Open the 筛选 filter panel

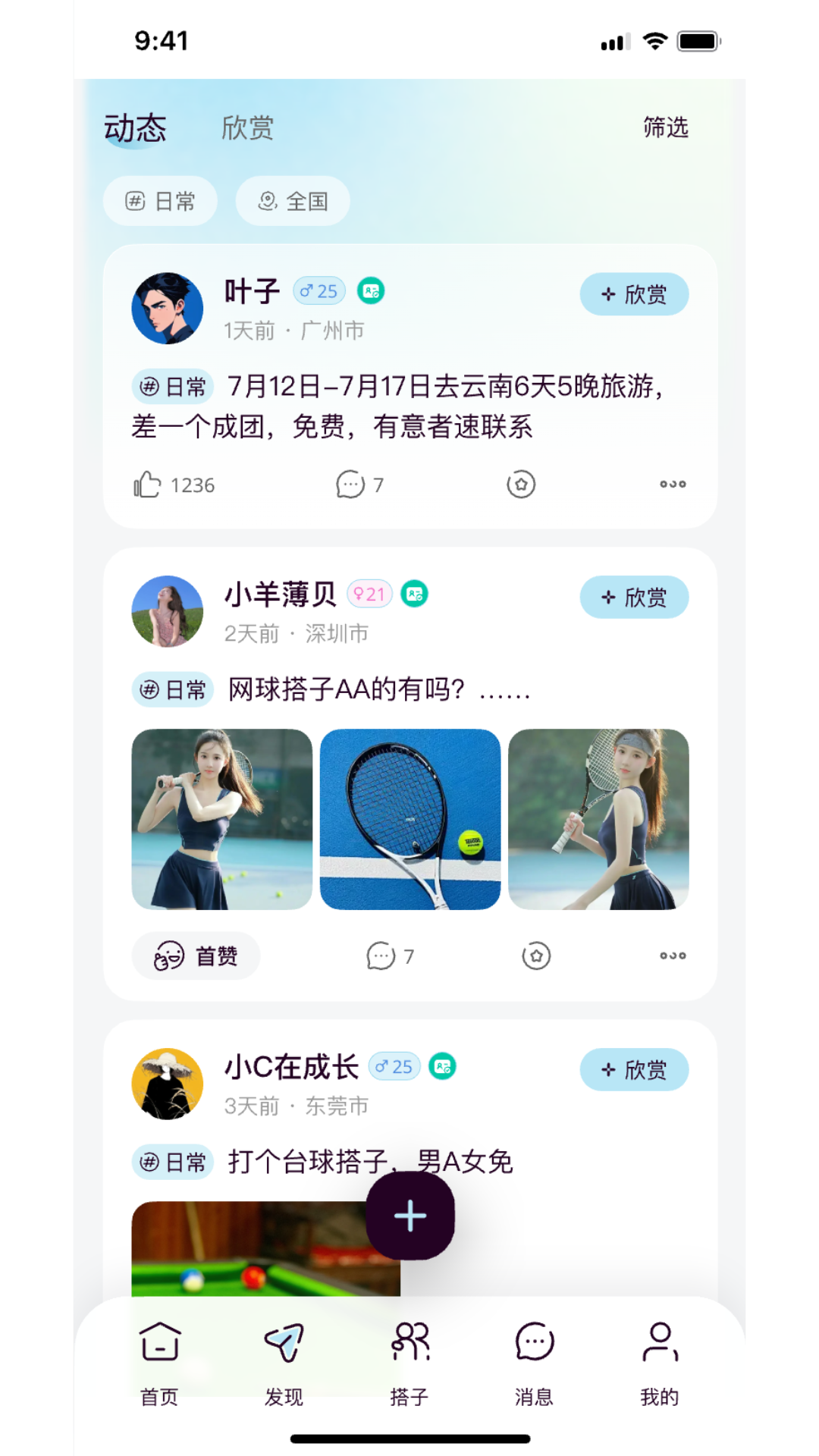665,127
